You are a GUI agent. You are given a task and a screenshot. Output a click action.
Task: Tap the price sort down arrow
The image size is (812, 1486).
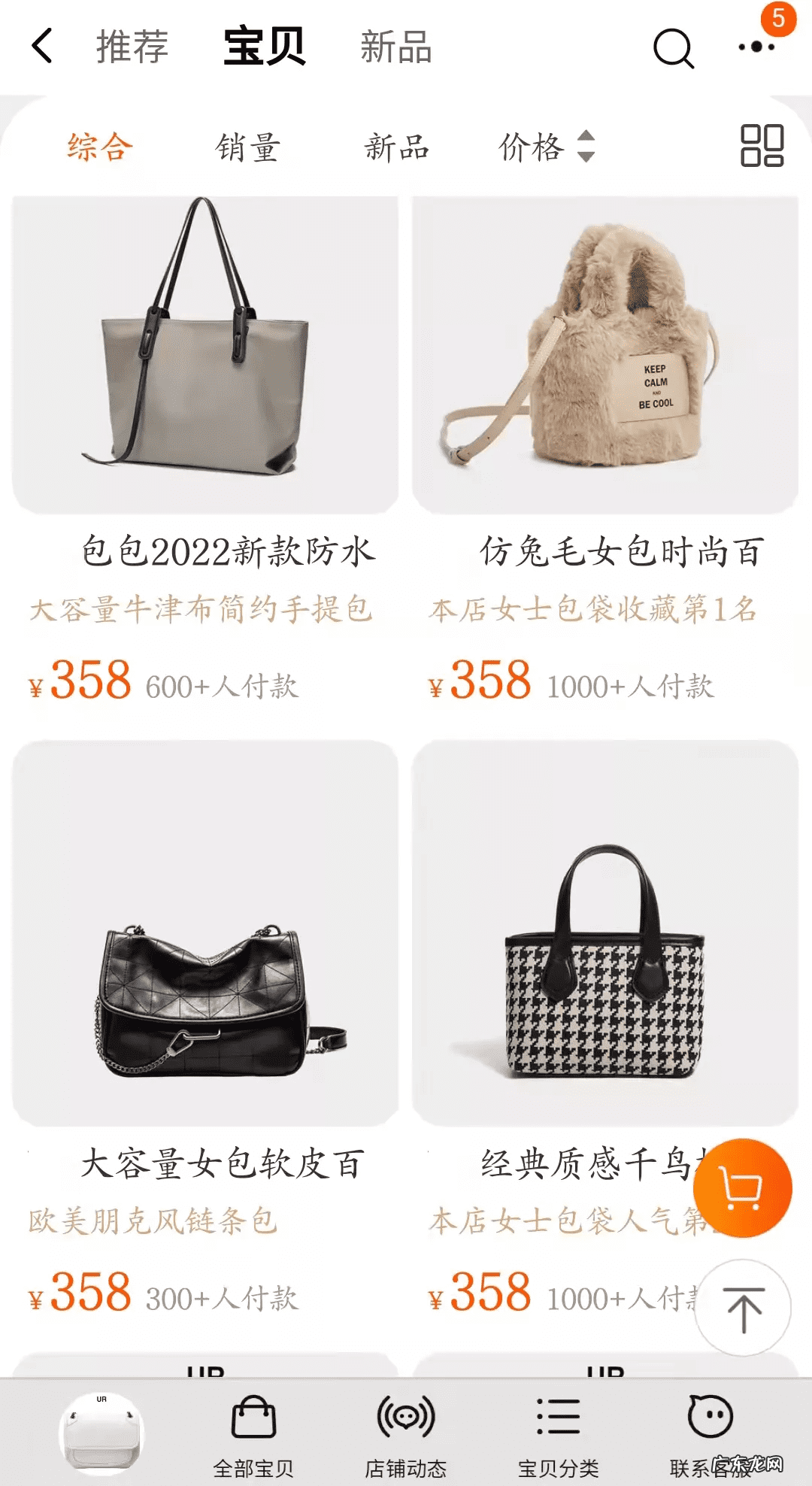(586, 155)
